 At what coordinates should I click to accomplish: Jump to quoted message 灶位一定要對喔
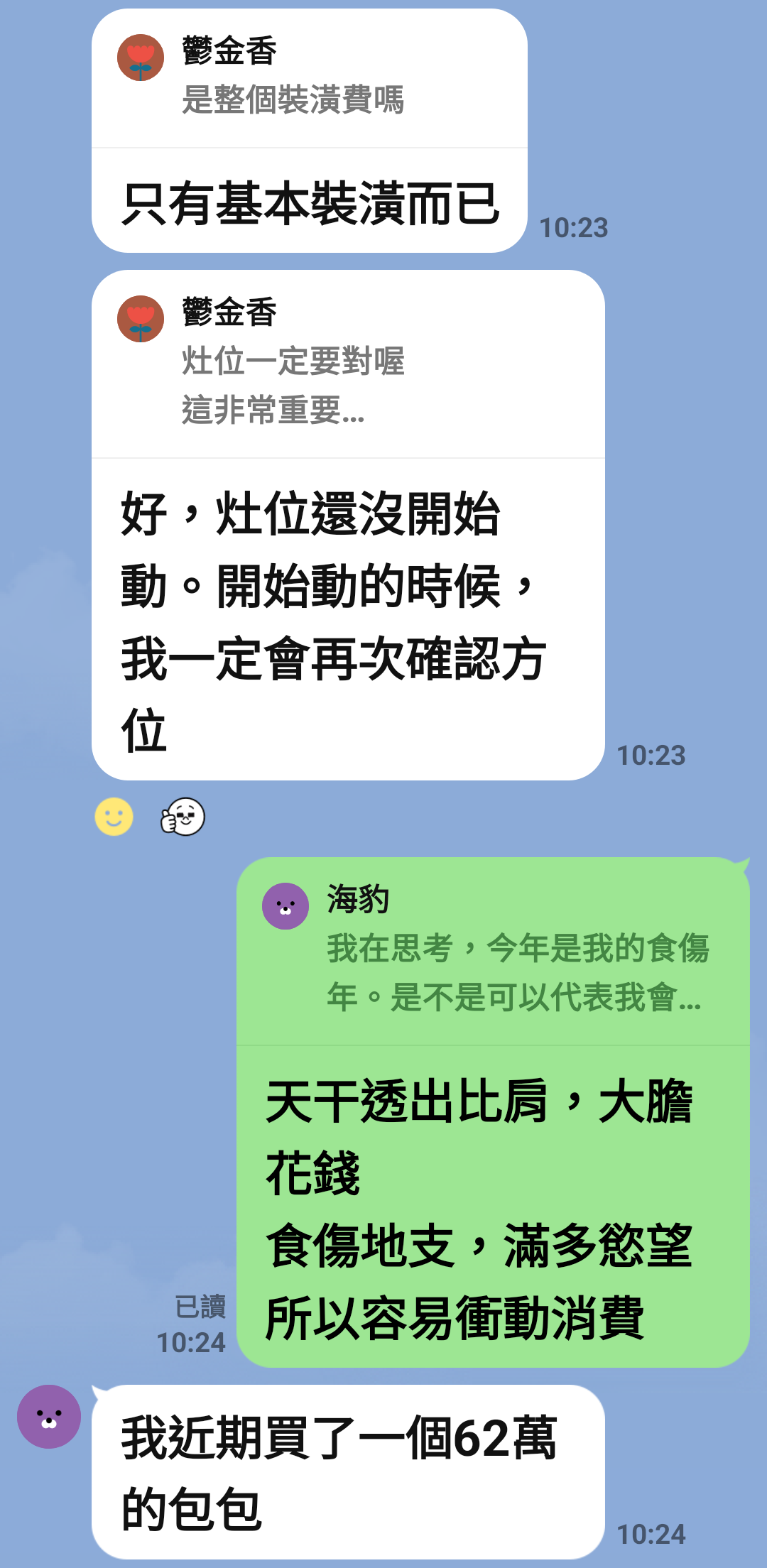pyautogui.click(x=348, y=364)
